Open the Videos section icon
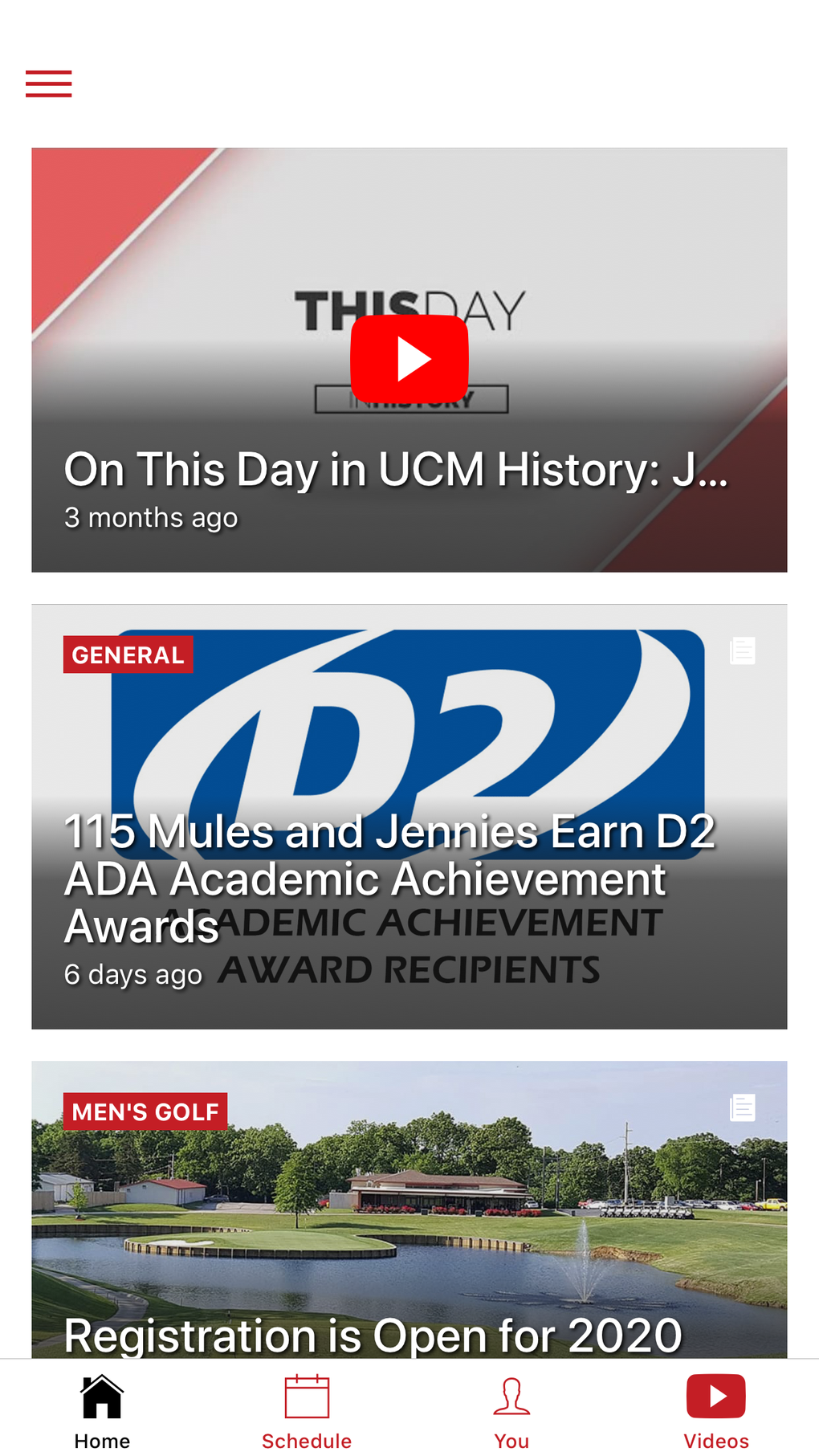The width and height of the screenshot is (819, 1456). 715,1392
